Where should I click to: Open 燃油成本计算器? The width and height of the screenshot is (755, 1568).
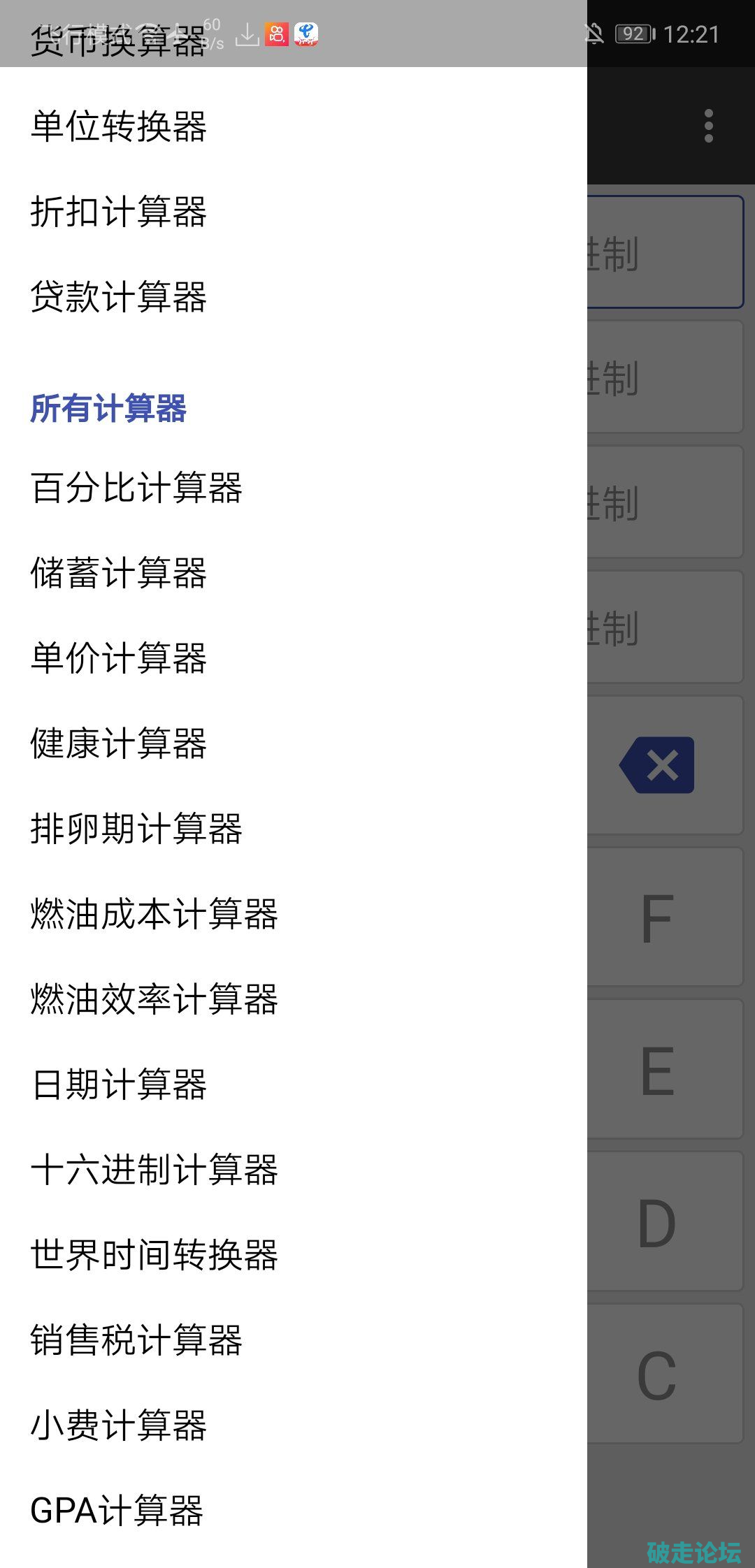[x=154, y=915]
